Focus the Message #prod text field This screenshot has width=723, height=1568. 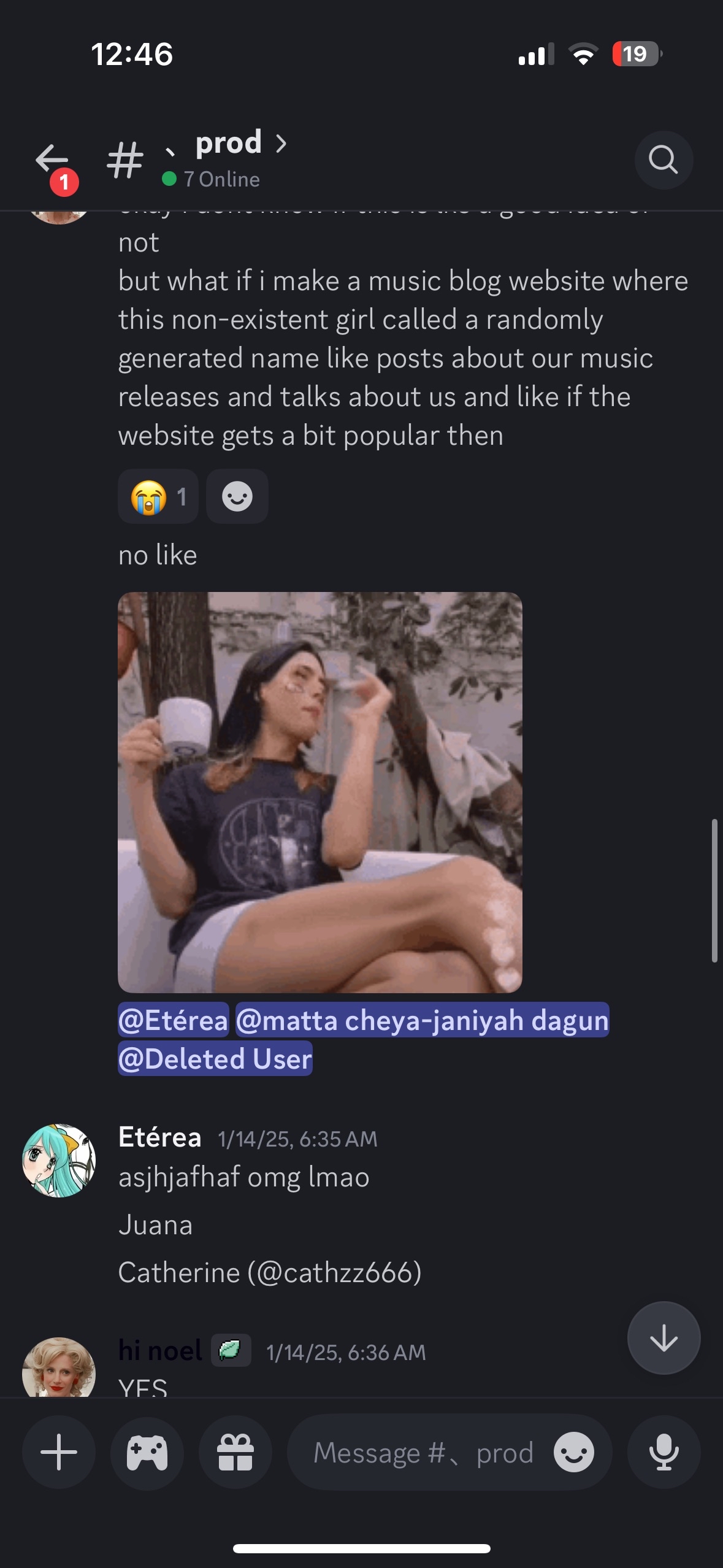pyautogui.click(x=423, y=1452)
